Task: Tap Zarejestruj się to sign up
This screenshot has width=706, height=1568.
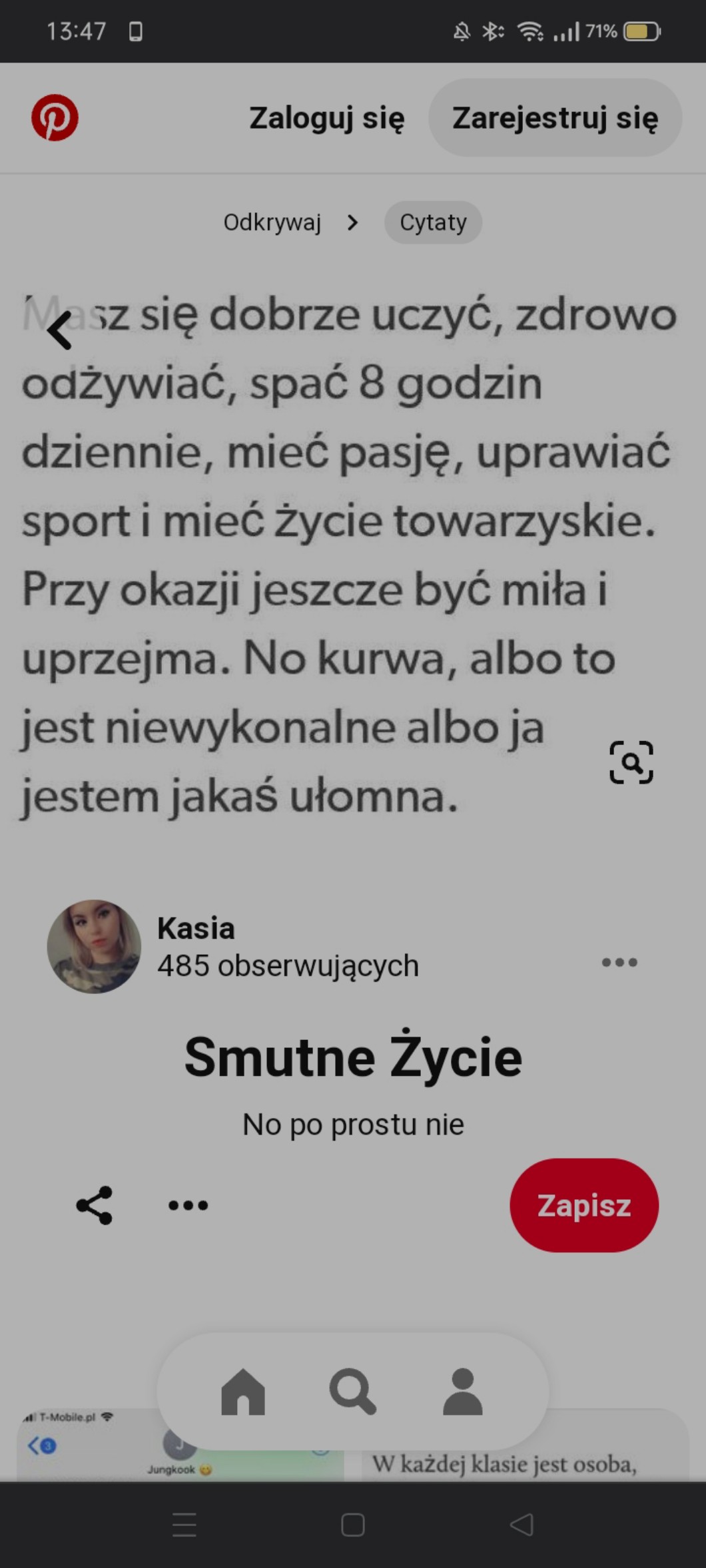Action: point(555,118)
